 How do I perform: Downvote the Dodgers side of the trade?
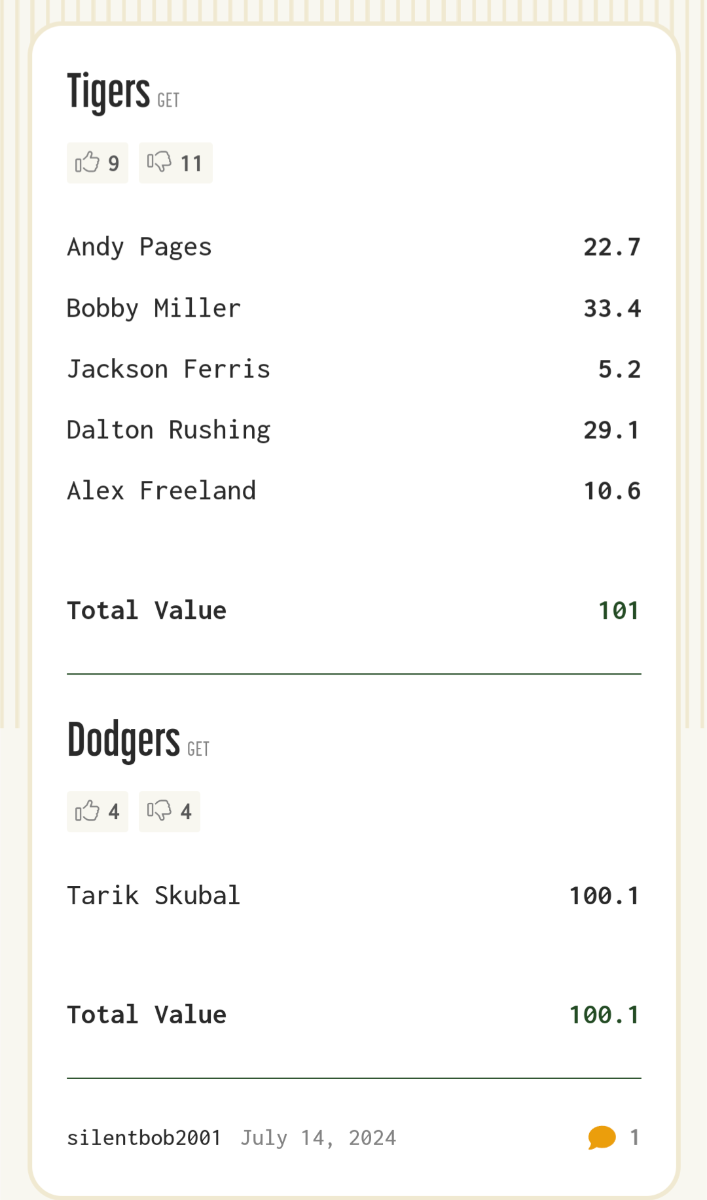[169, 811]
